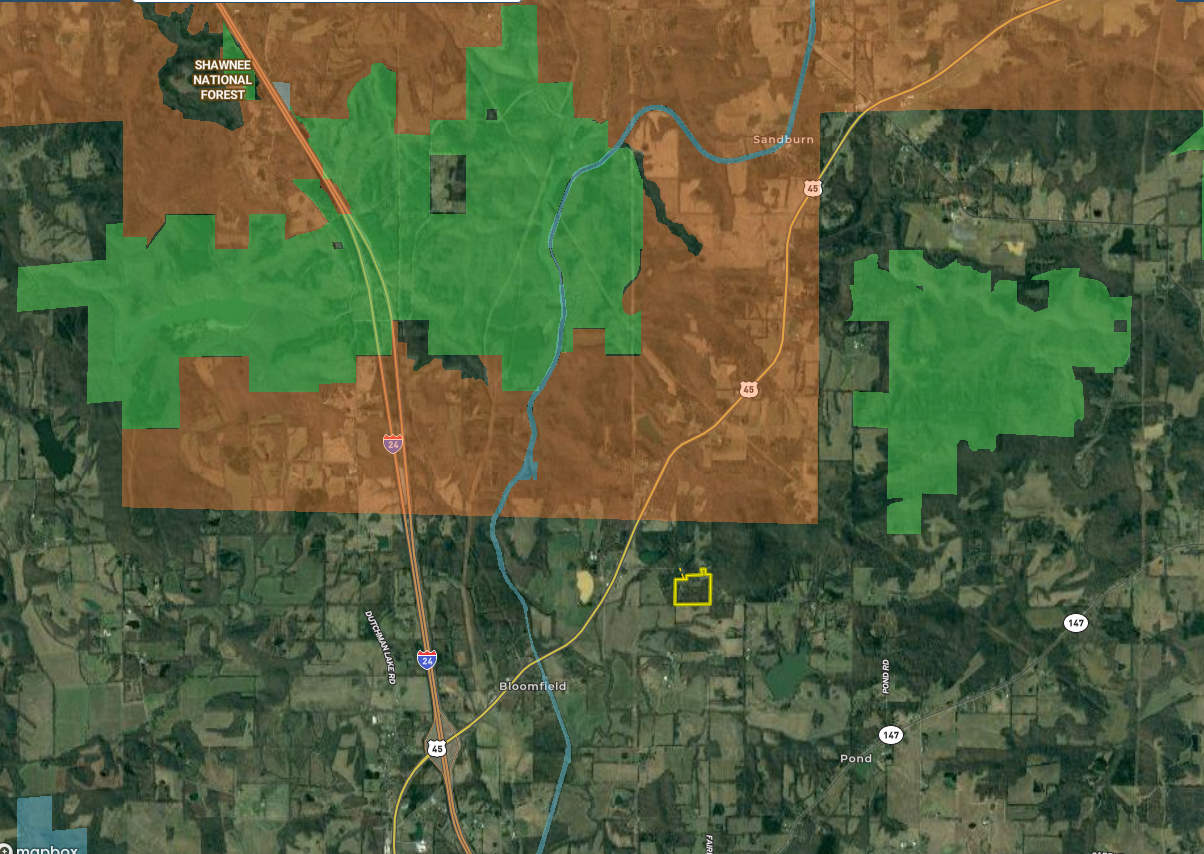
Task: Select the yellow outlined parcel
Action: (x=692, y=590)
